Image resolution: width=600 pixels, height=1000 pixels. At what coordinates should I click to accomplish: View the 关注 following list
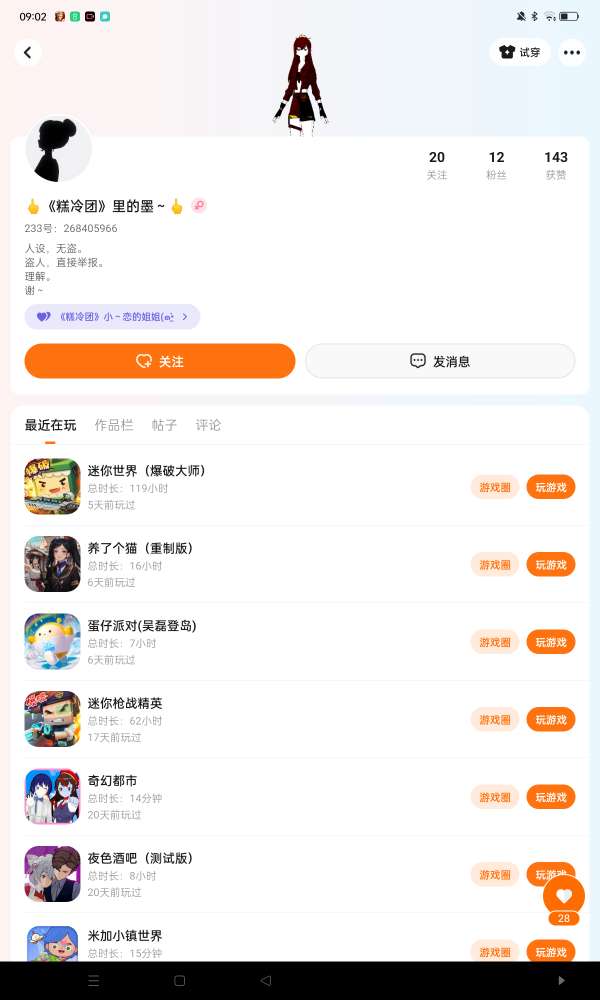tap(437, 165)
